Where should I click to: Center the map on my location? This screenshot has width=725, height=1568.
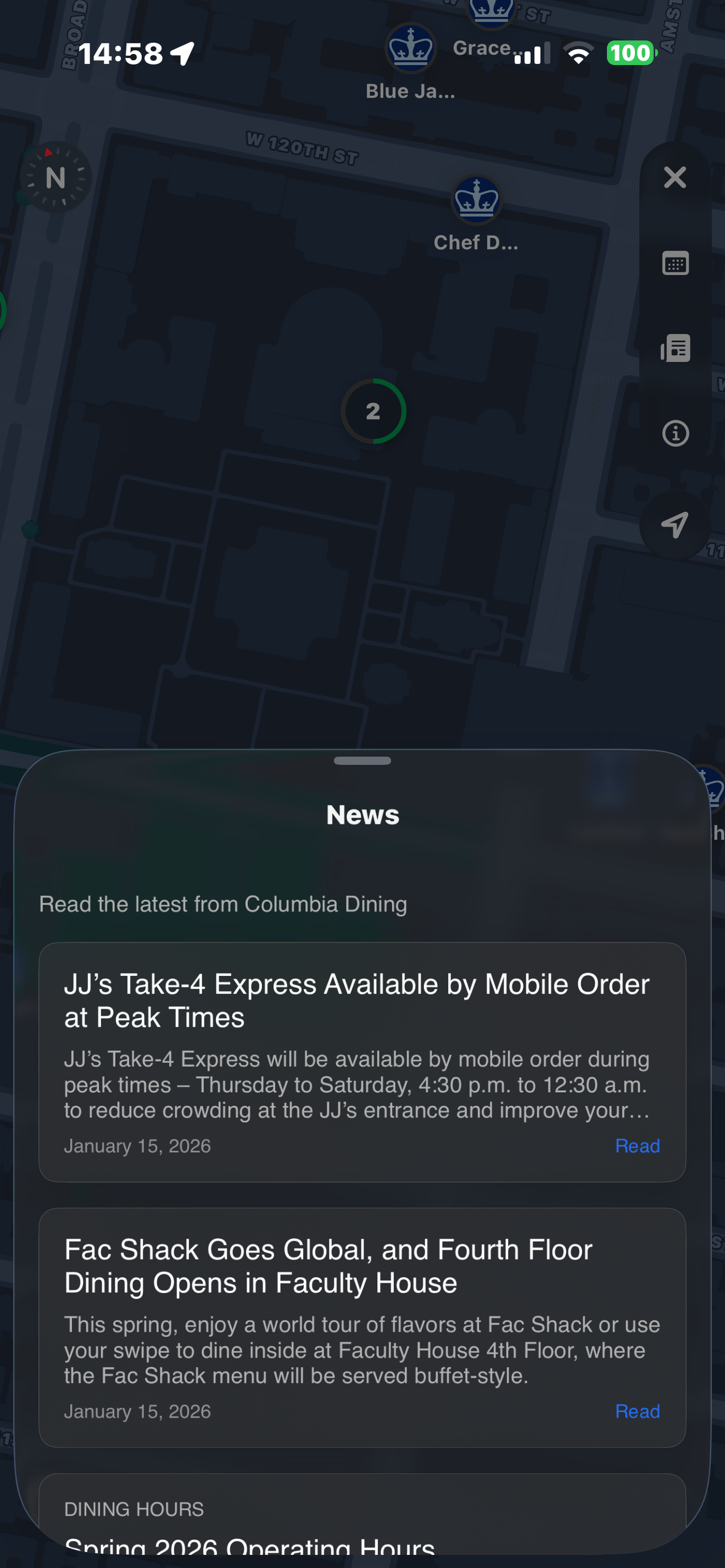[675, 525]
